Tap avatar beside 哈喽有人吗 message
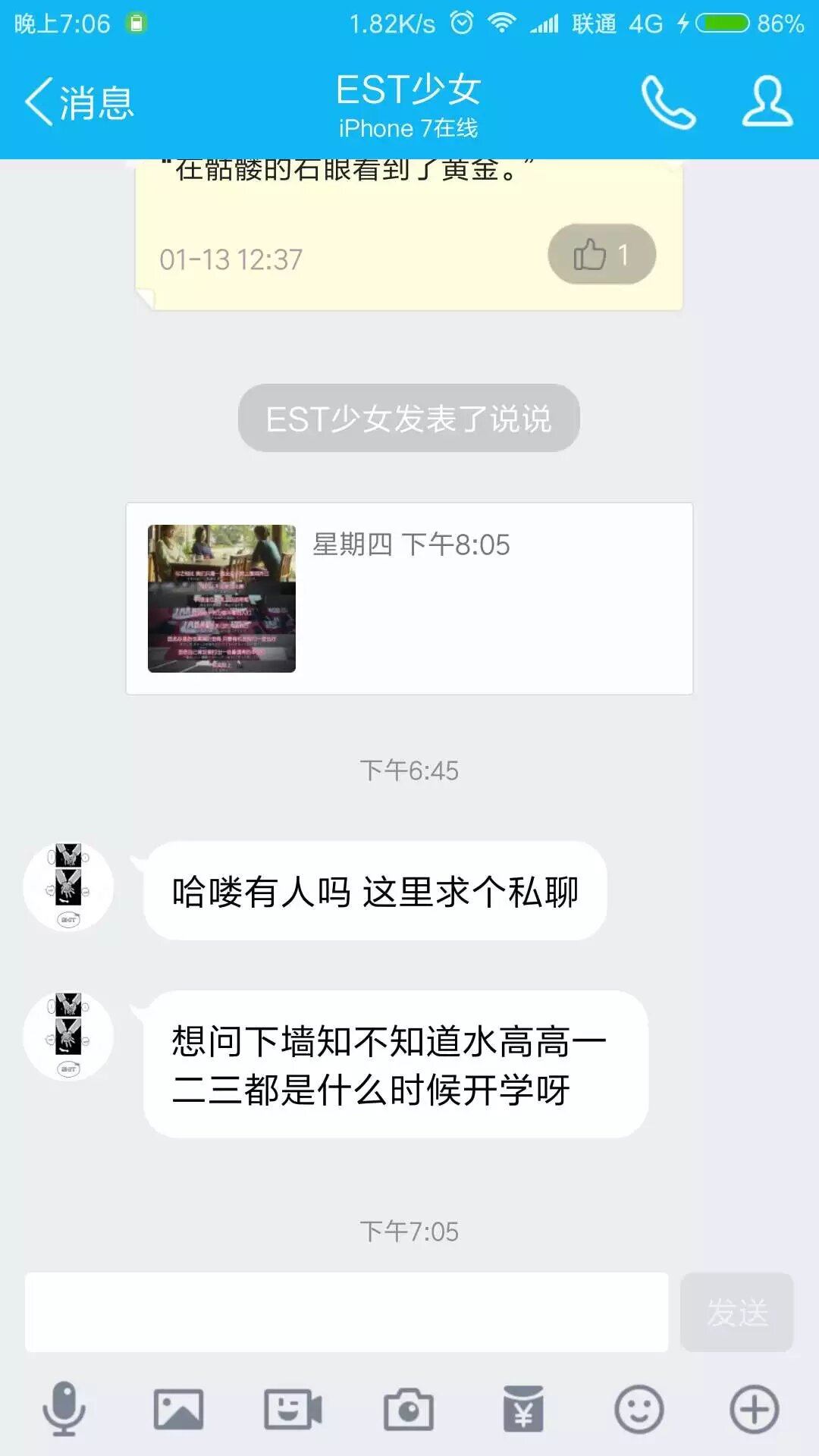 [68, 886]
